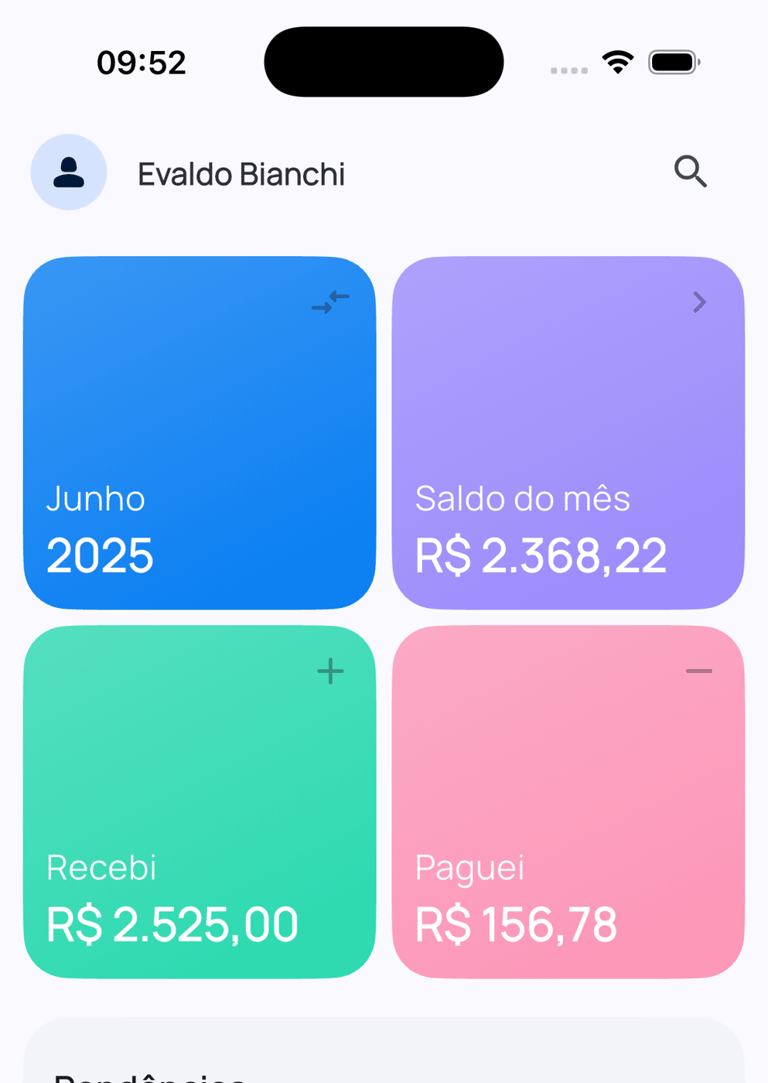
Task: Change the month on the Junho 2025 card
Action: [x=330, y=301]
